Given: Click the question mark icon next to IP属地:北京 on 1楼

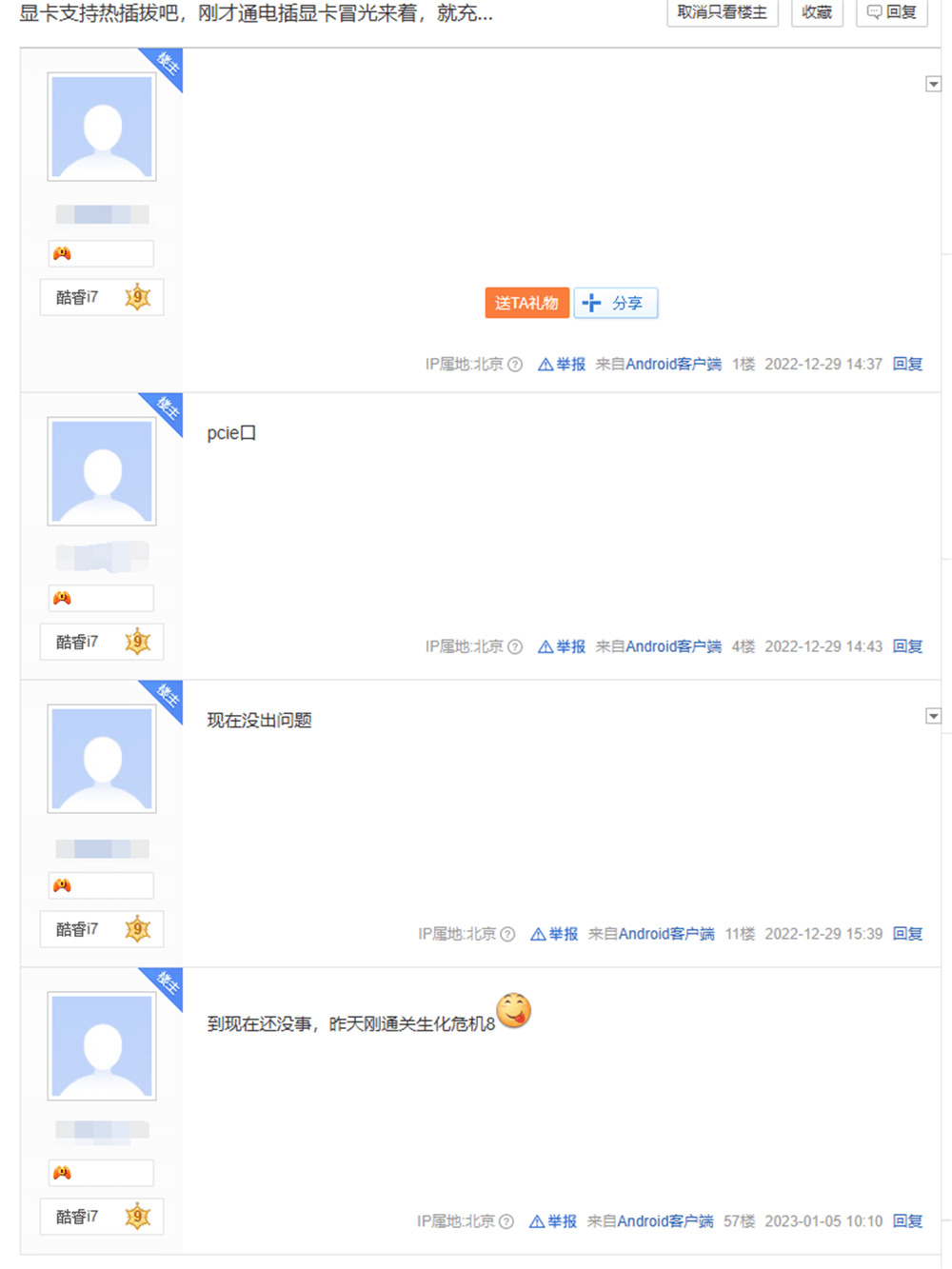Looking at the screenshot, I should (x=514, y=364).
